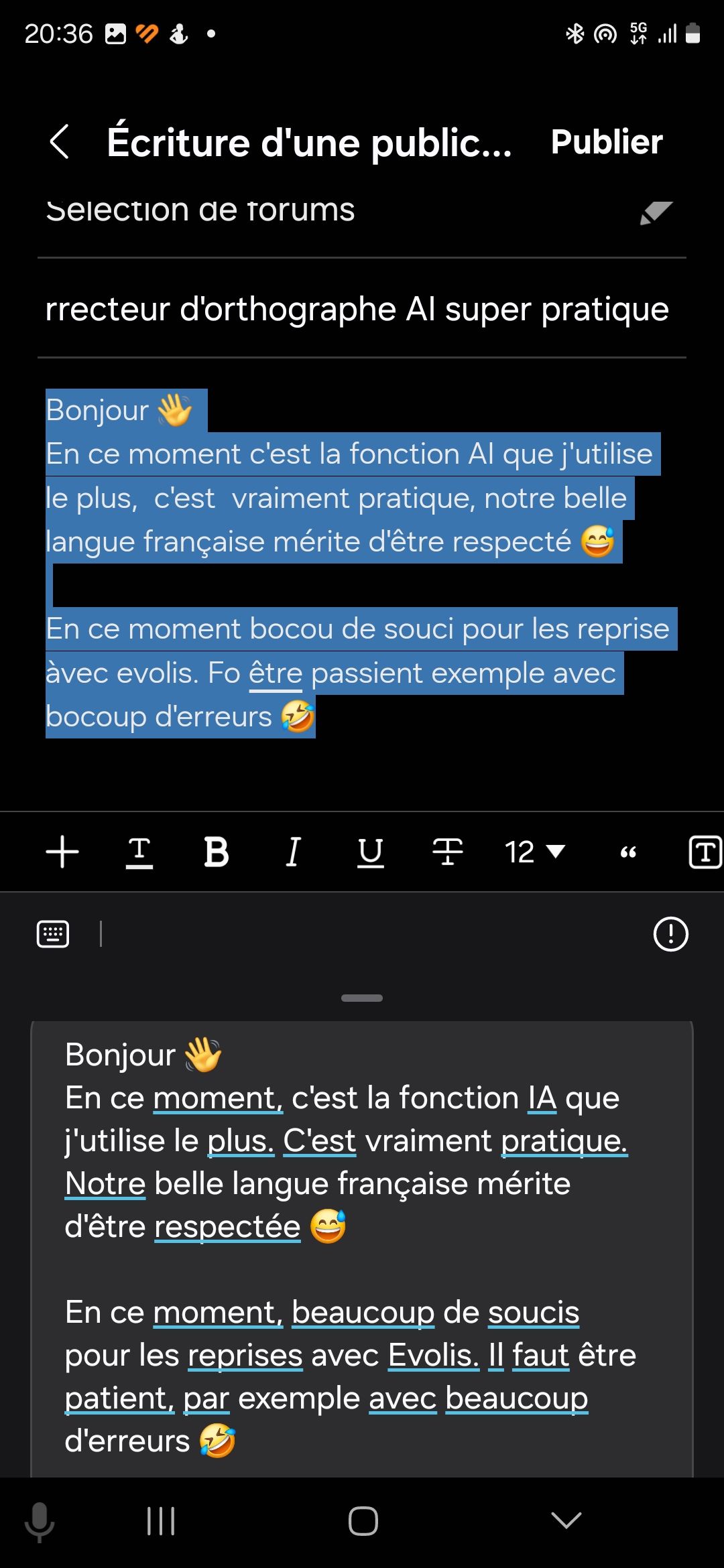Screen dimensions: 724x1568
Task: Go back with the arrow button
Action: [x=59, y=142]
